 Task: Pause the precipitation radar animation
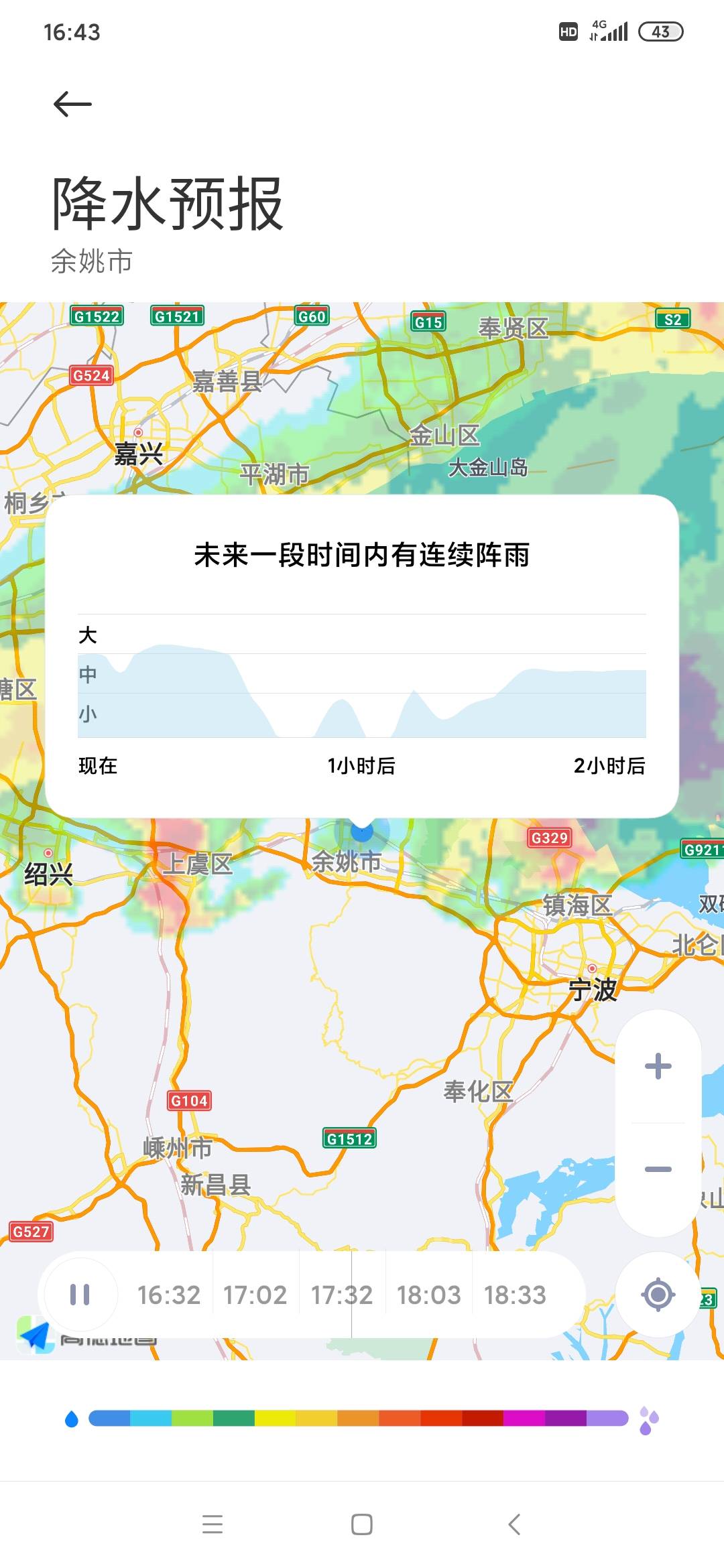tap(80, 1295)
